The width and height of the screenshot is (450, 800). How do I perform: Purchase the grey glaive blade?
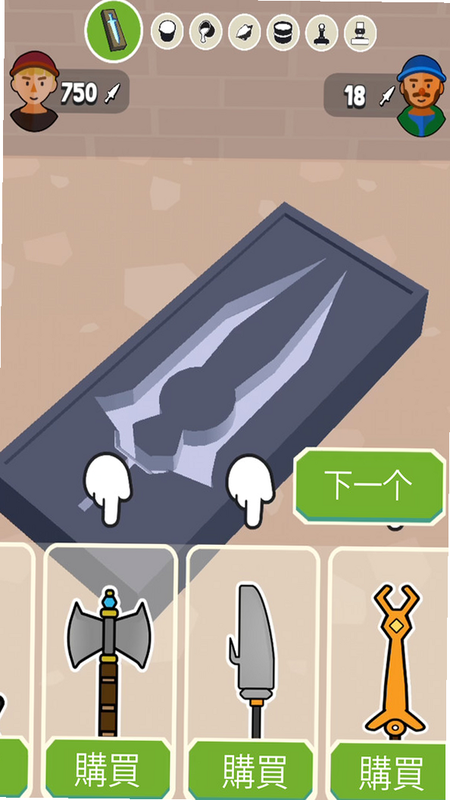[x=251, y=770]
